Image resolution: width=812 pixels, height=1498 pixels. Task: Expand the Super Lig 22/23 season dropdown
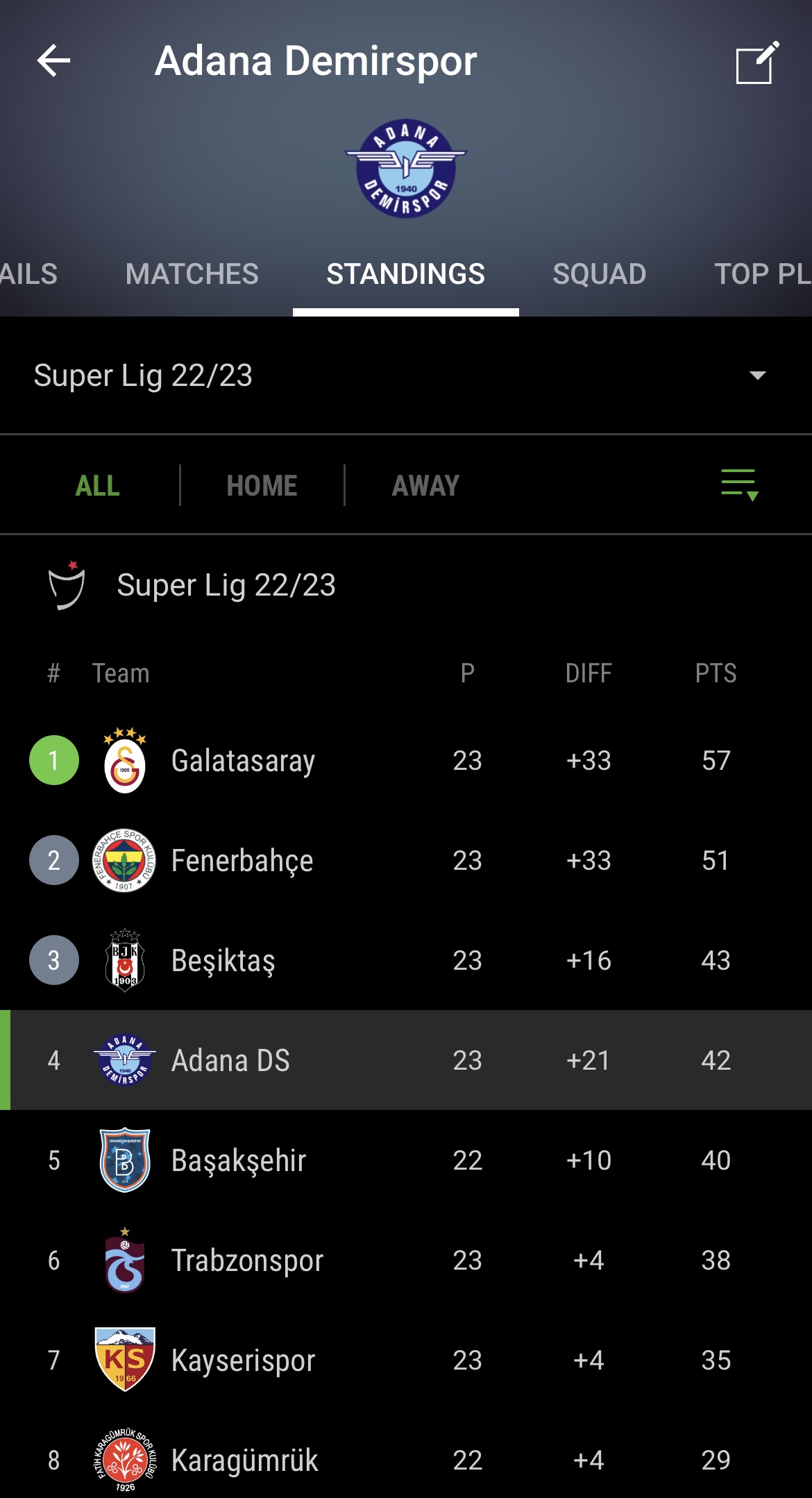coord(406,376)
